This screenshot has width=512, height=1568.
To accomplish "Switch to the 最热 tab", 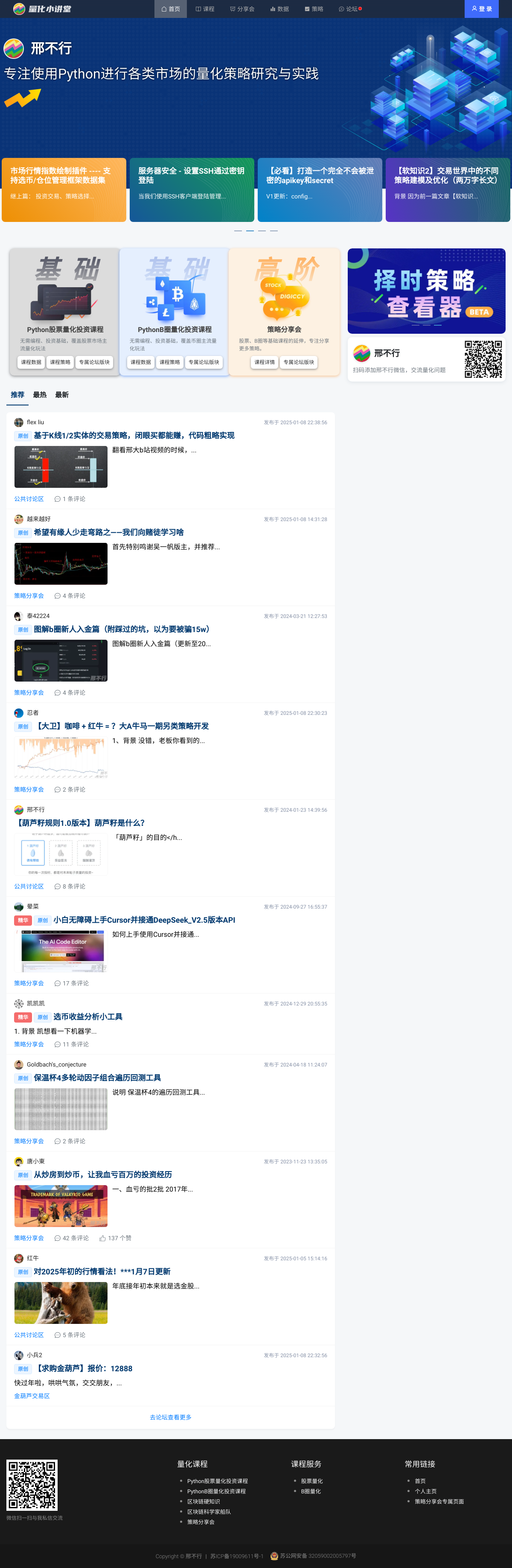I will (40, 394).
